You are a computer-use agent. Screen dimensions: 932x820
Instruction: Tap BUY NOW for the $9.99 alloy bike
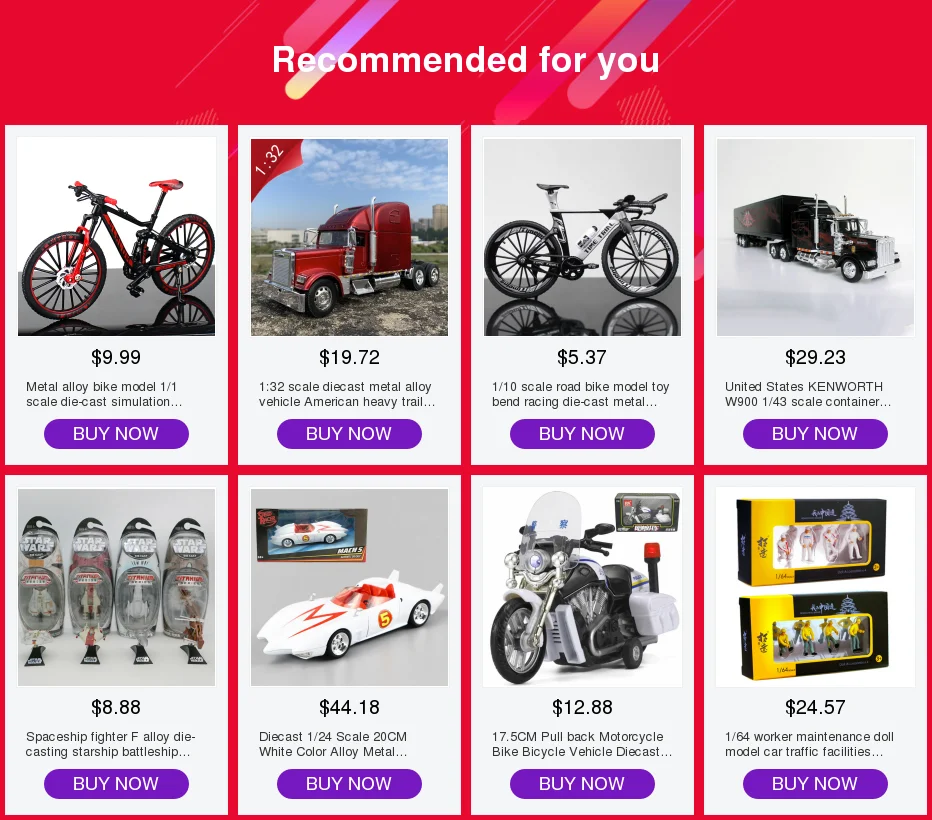coord(116,434)
